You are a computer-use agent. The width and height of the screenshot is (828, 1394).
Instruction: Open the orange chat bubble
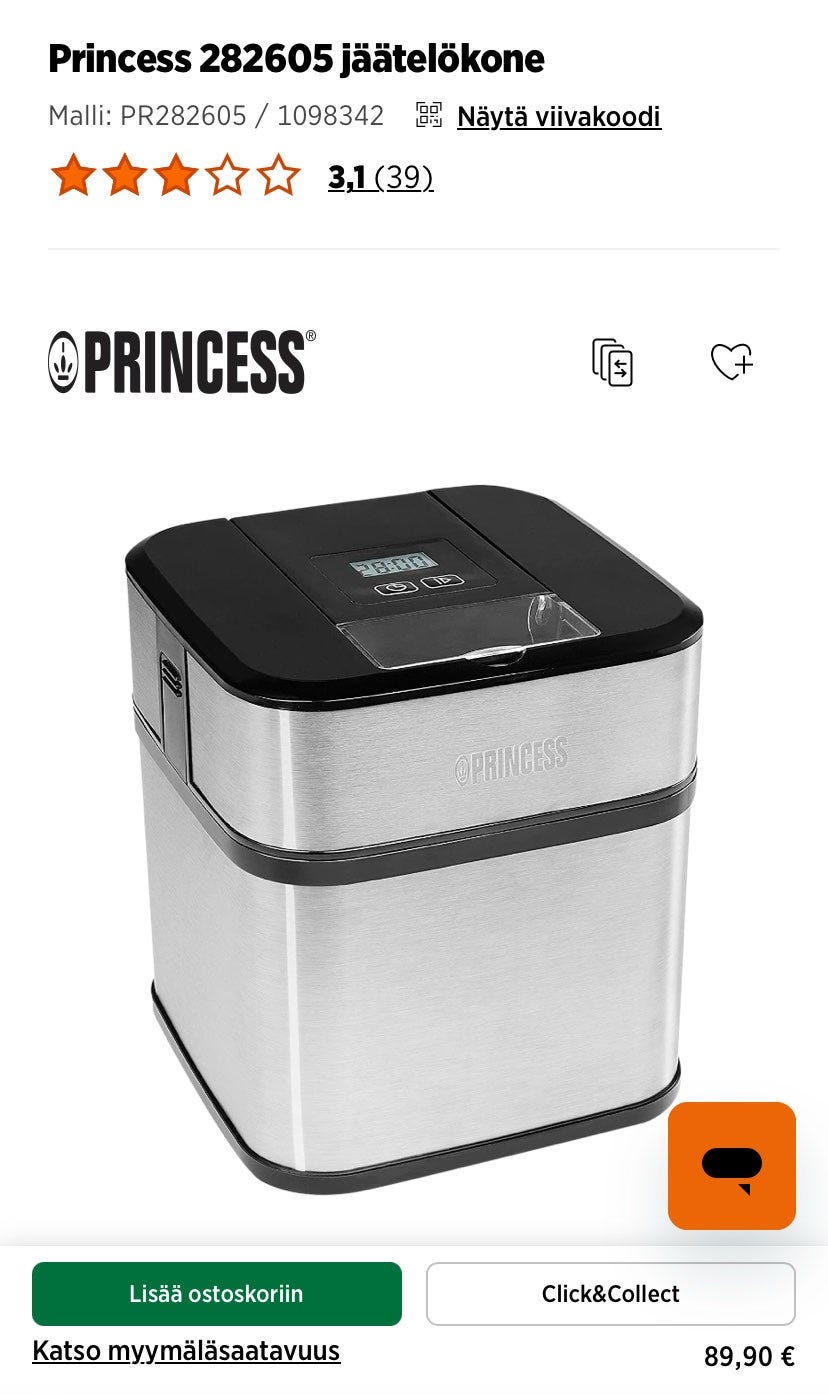pyautogui.click(x=732, y=1166)
